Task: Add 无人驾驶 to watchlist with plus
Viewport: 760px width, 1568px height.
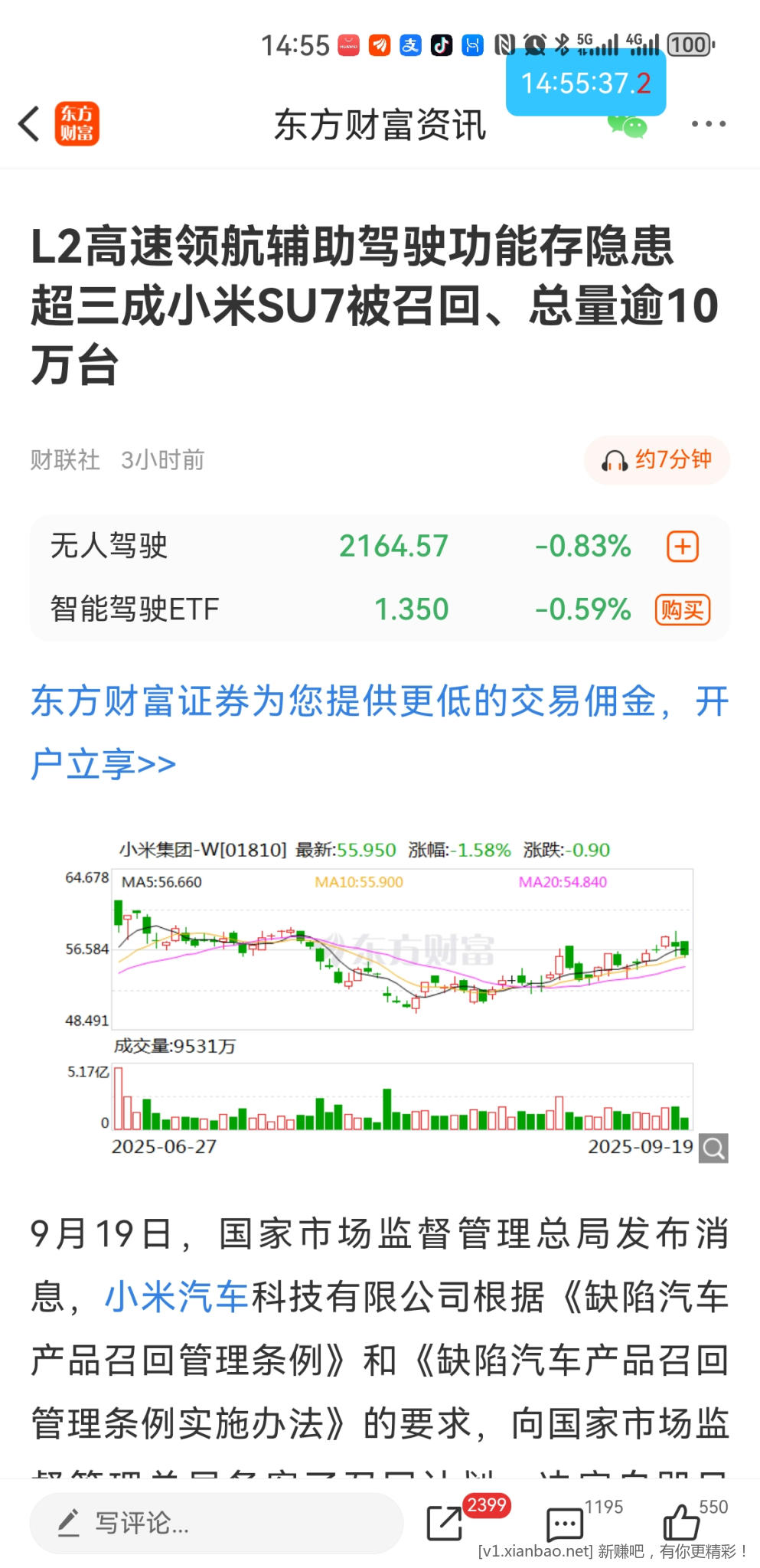Action: 683,547
